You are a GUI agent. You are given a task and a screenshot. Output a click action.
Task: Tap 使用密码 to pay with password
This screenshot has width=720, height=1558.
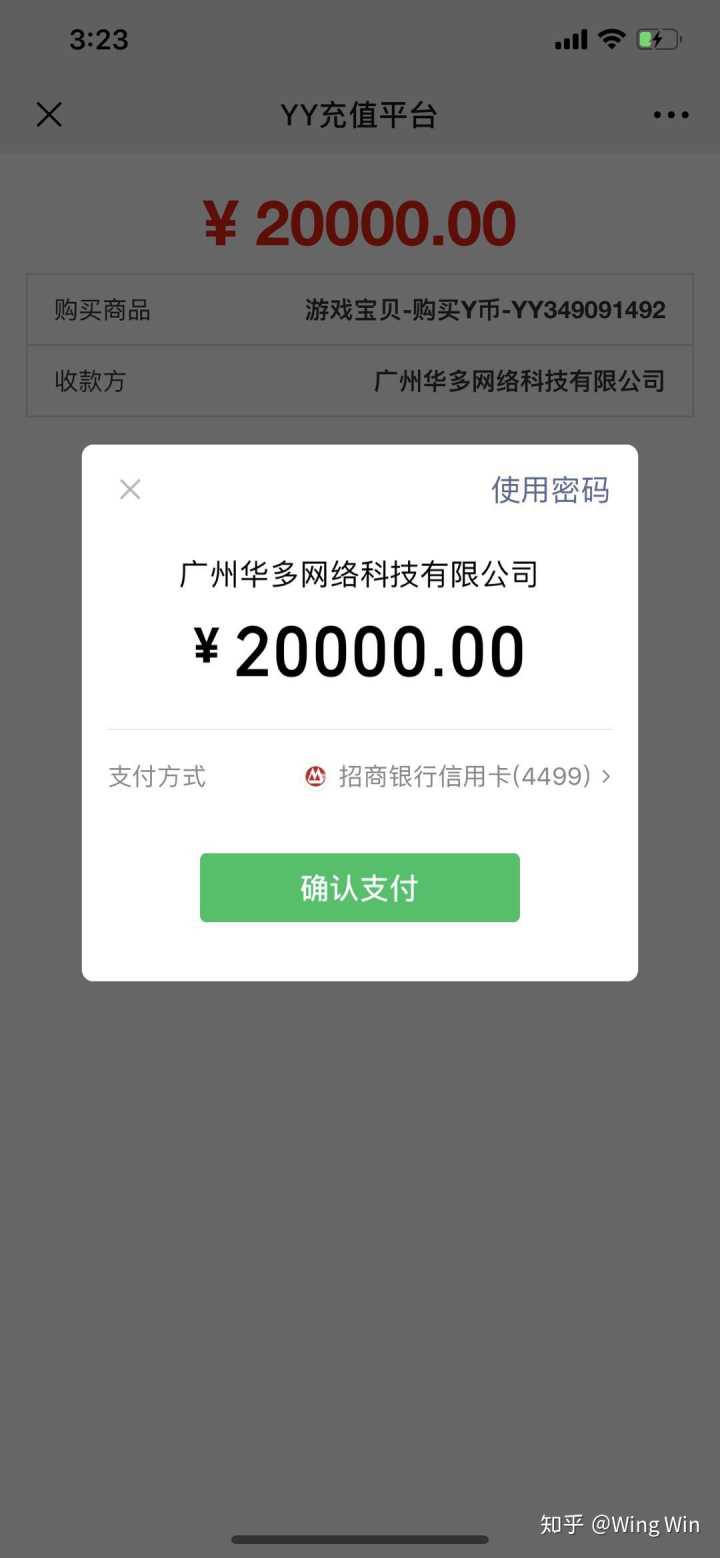[x=549, y=490]
